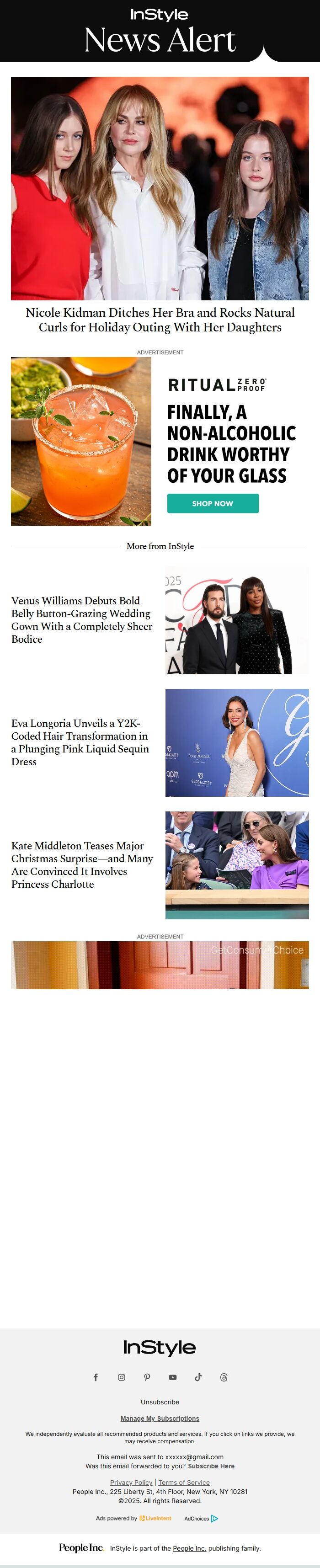
Task: Open InStyle's Instagram profile
Action: 122,1377
